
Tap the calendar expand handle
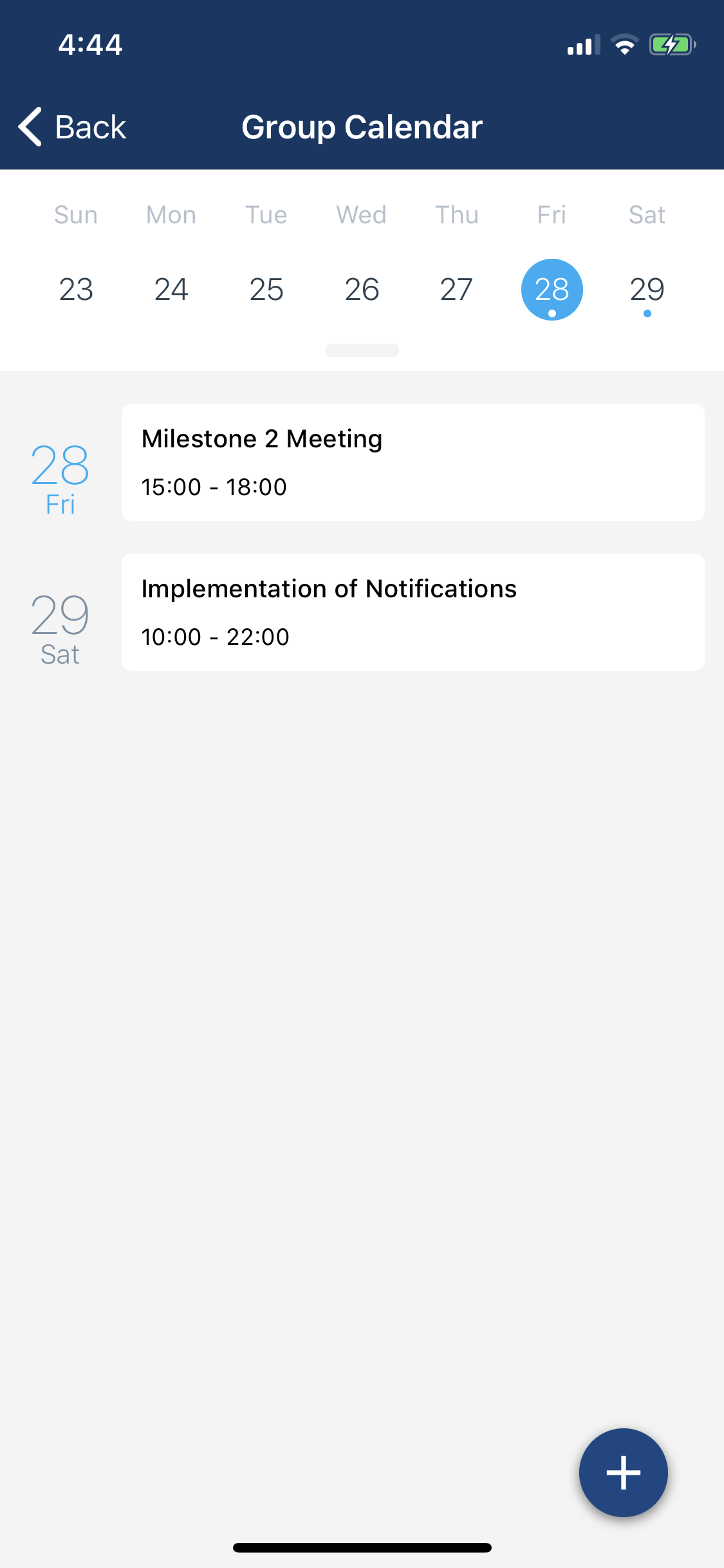pyautogui.click(x=362, y=350)
